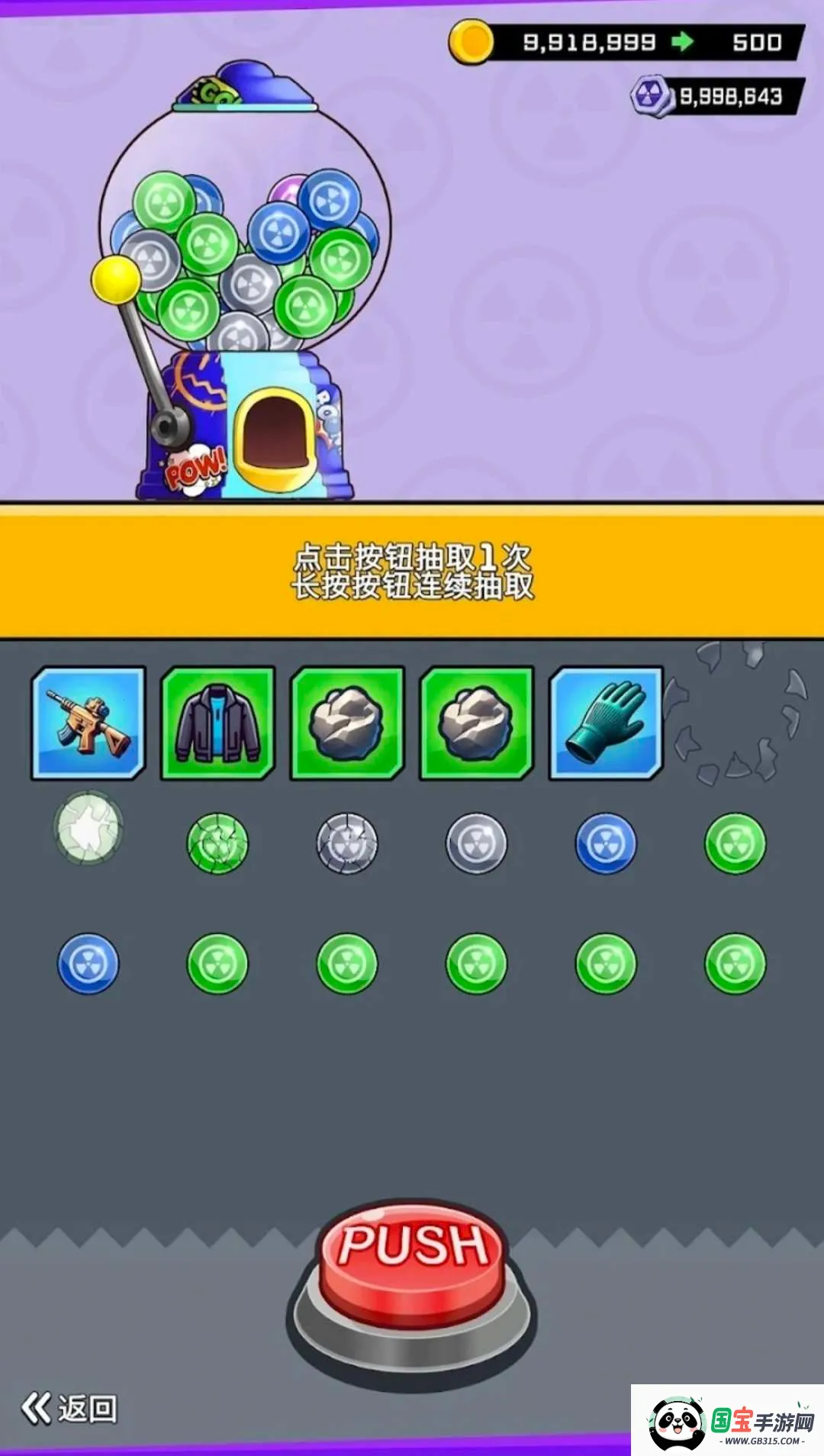
Task: Select the rifle reward icon
Action: pyautogui.click(x=88, y=723)
